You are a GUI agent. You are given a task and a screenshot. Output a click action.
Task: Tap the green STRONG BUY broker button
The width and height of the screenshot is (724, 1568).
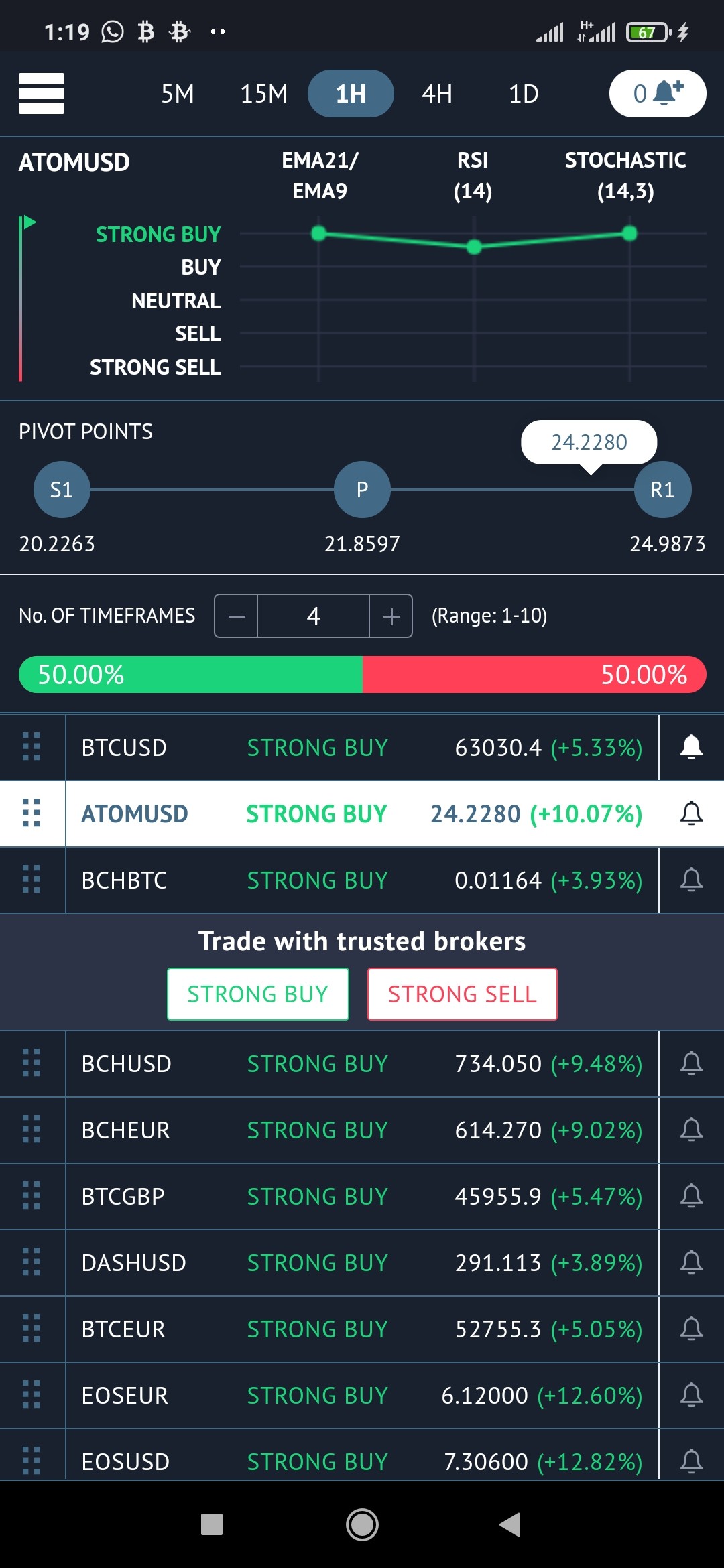point(258,994)
